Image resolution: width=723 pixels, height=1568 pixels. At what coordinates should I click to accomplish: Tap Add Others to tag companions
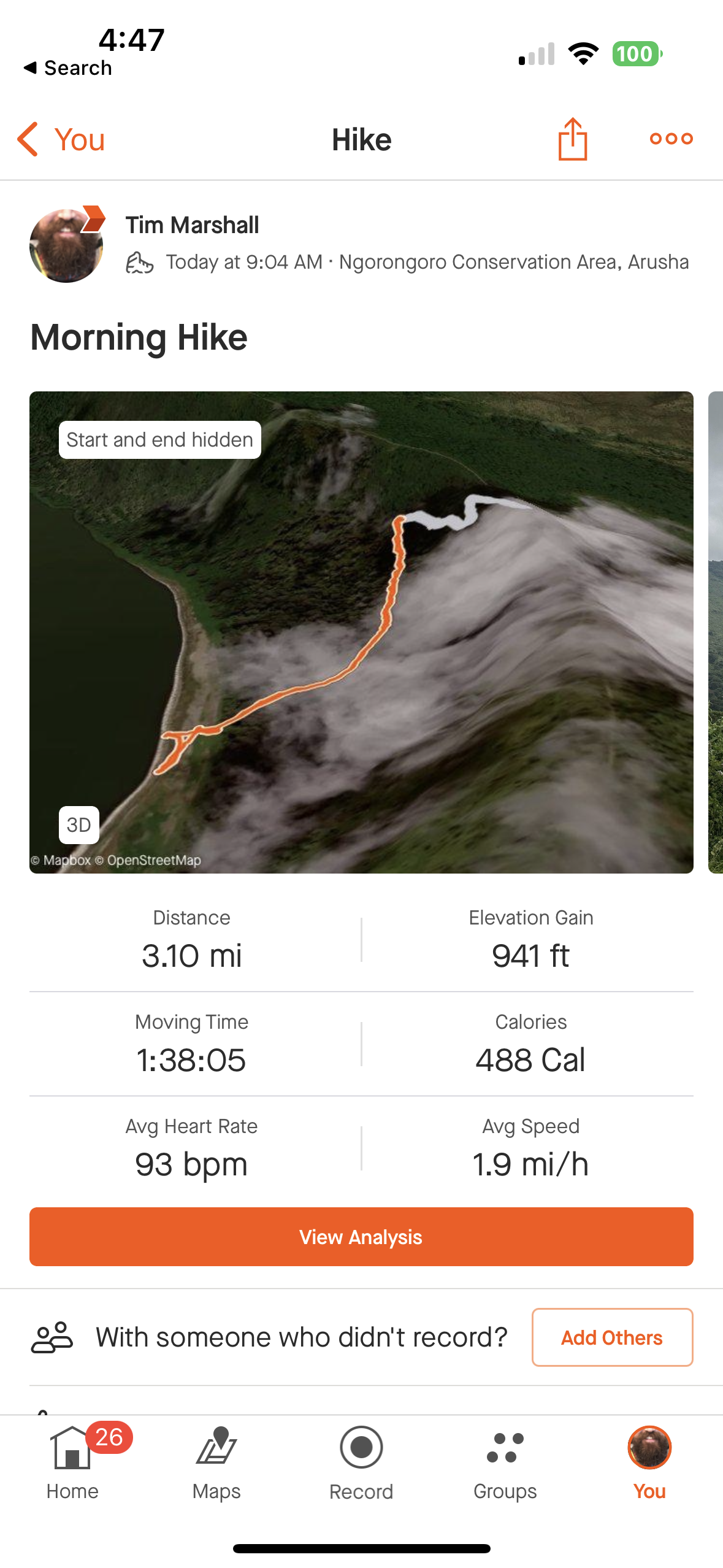click(x=611, y=1337)
